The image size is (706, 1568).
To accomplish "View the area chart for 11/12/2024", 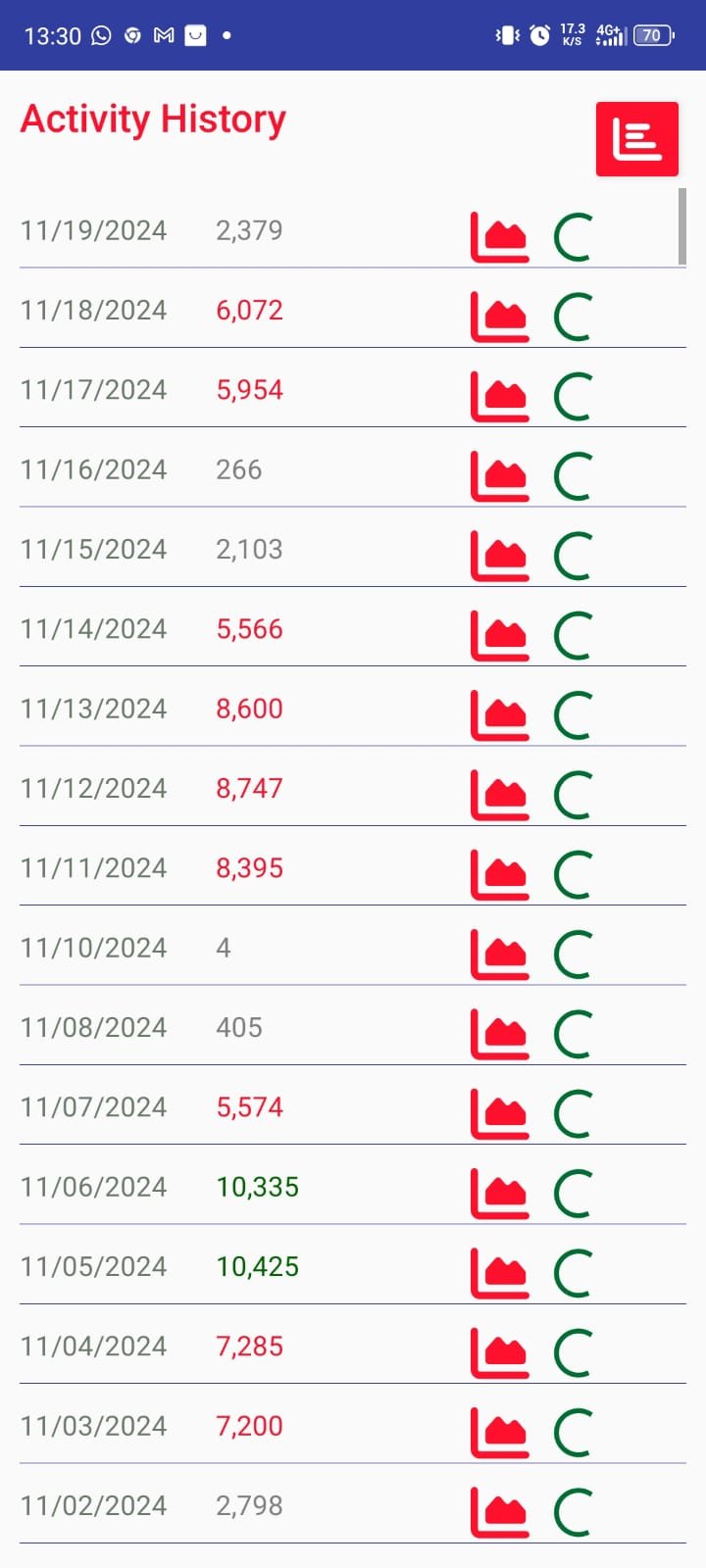I will [x=500, y=795].
